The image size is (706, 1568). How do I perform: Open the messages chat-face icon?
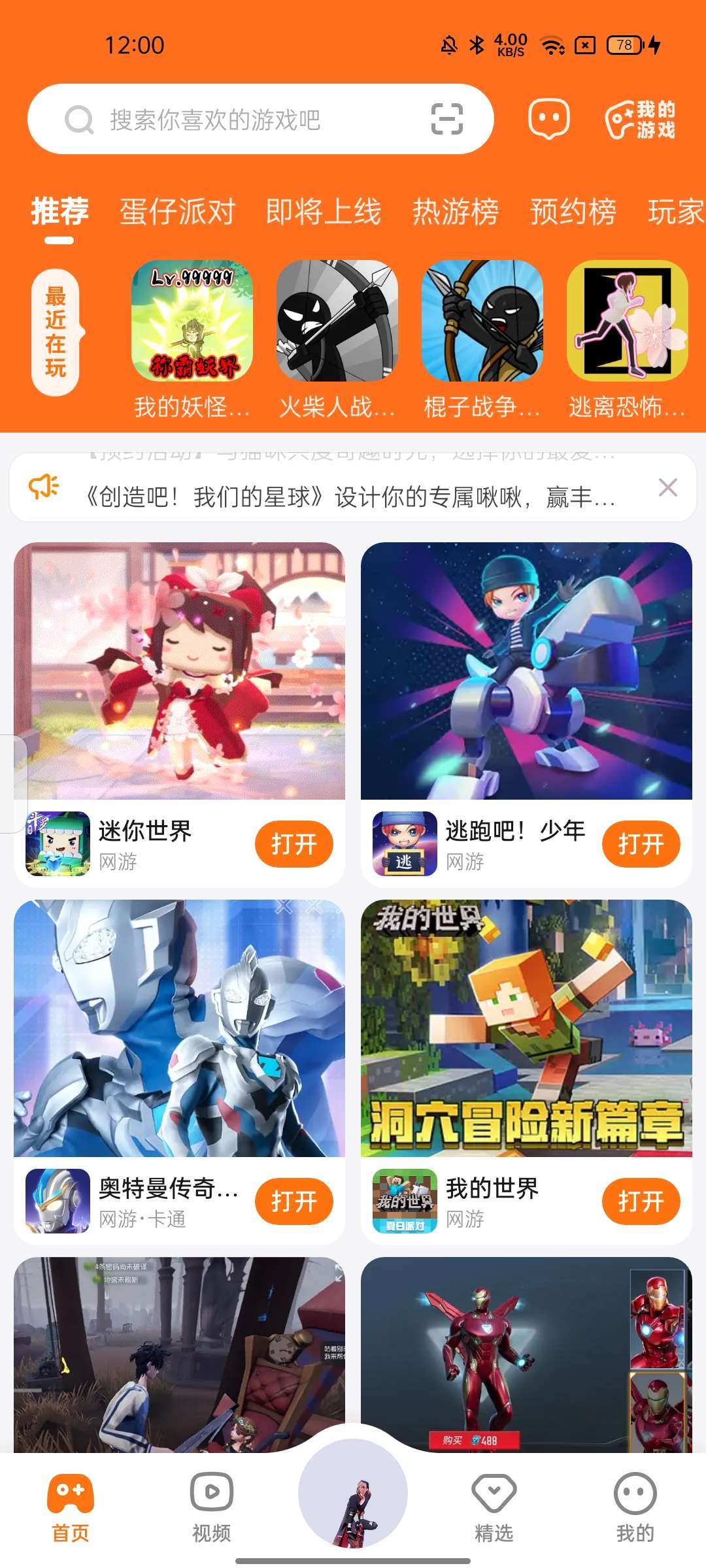tap(548, 120)
